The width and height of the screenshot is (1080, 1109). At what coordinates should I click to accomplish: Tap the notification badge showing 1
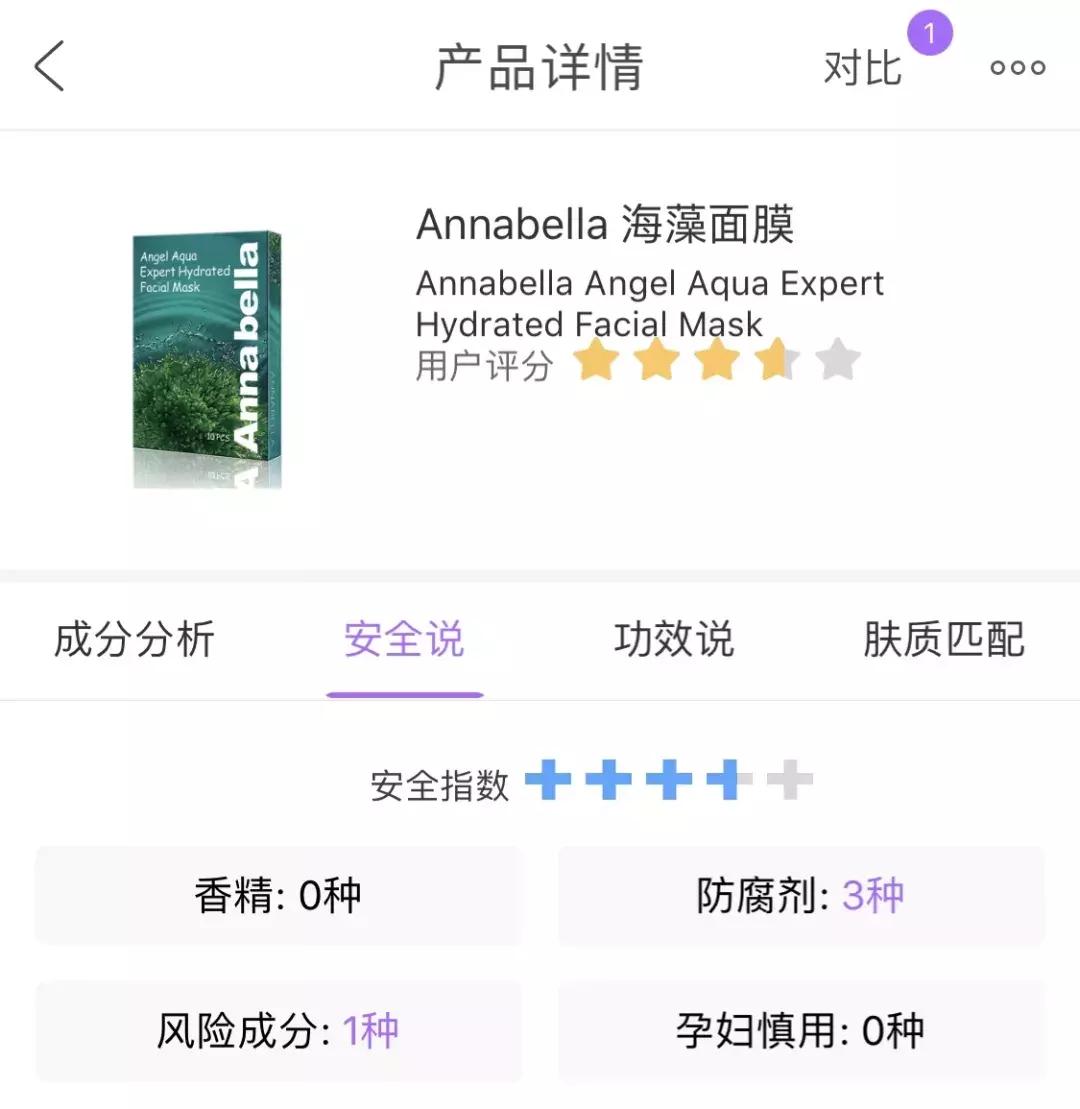point(931,32)
